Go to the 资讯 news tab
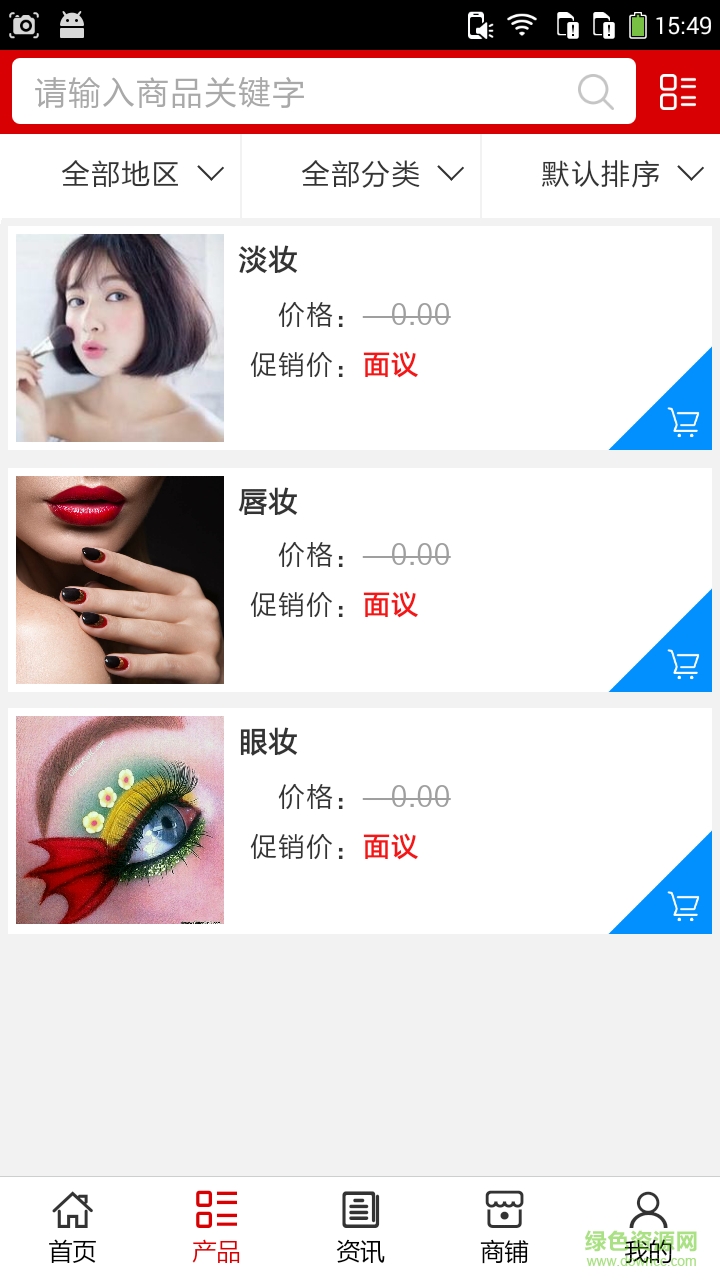720x1280 pixels. (x=360, y=1228)
